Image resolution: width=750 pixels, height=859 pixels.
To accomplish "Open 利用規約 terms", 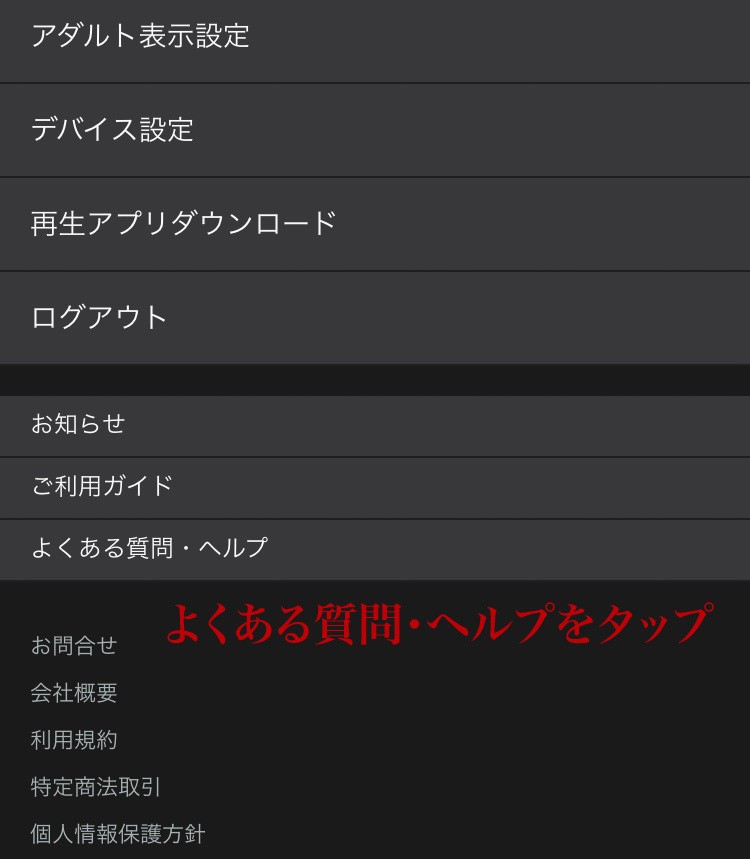I will [x=74, y=741].
